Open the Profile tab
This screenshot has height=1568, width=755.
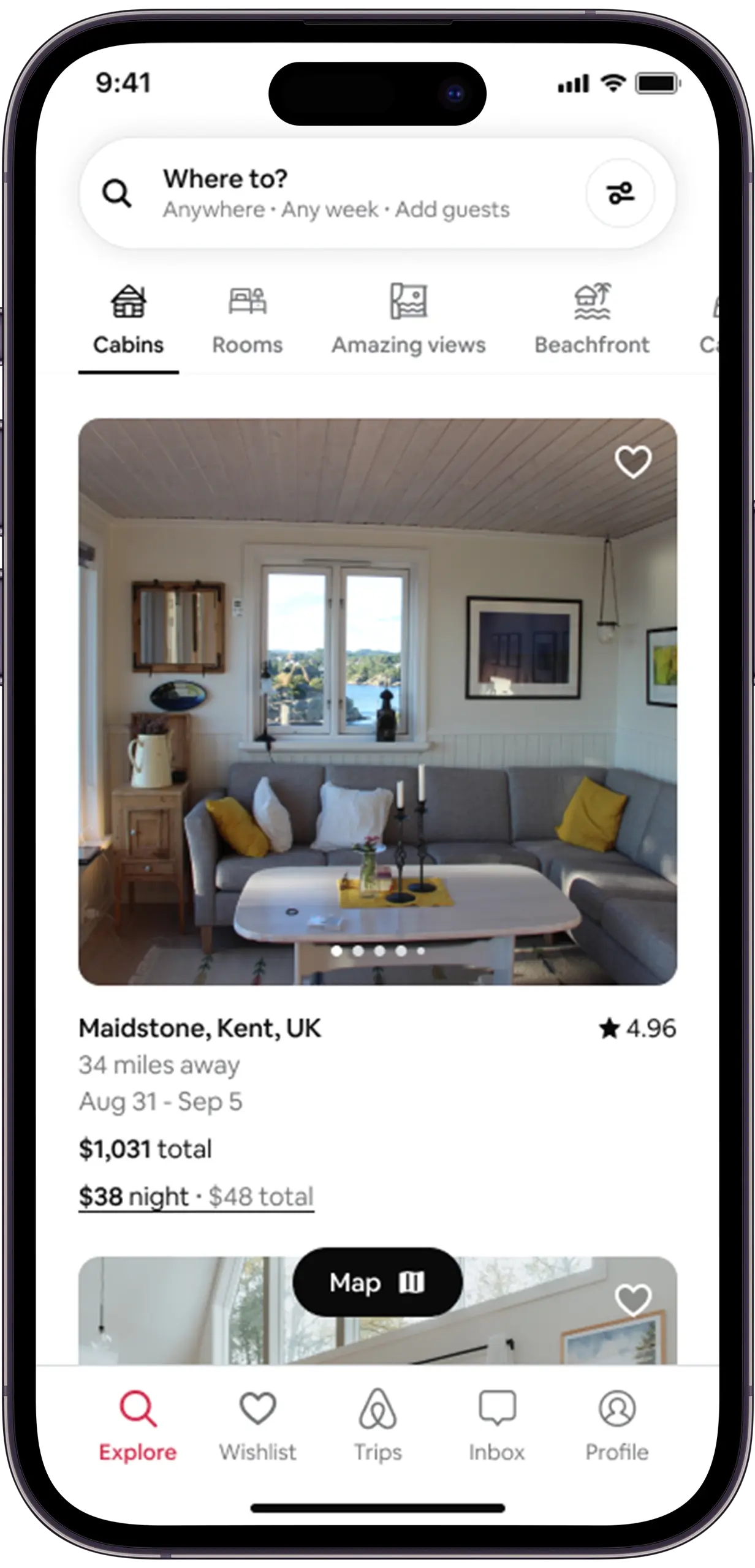(617, 1425)
